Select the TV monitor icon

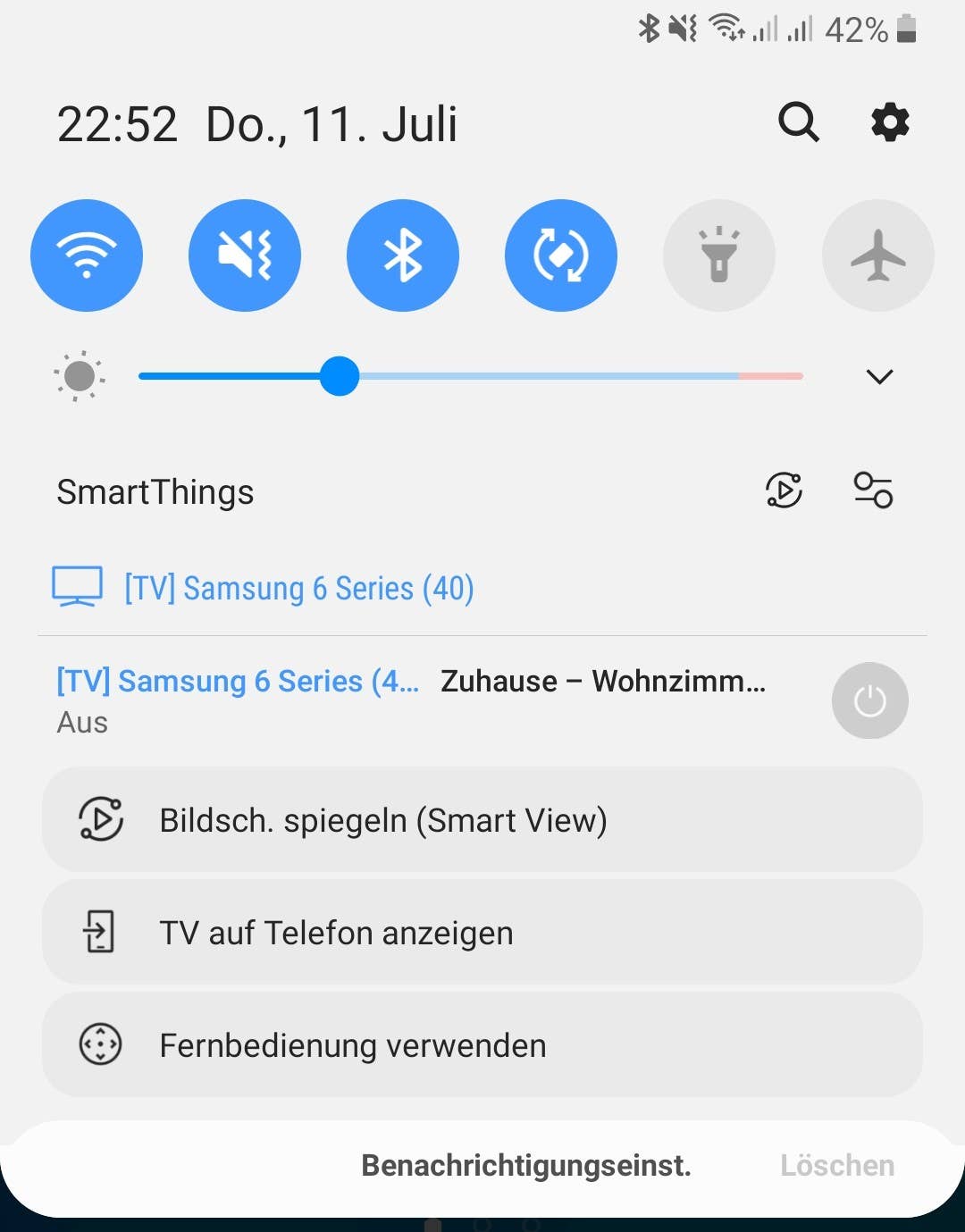click(x=77, y=587)
